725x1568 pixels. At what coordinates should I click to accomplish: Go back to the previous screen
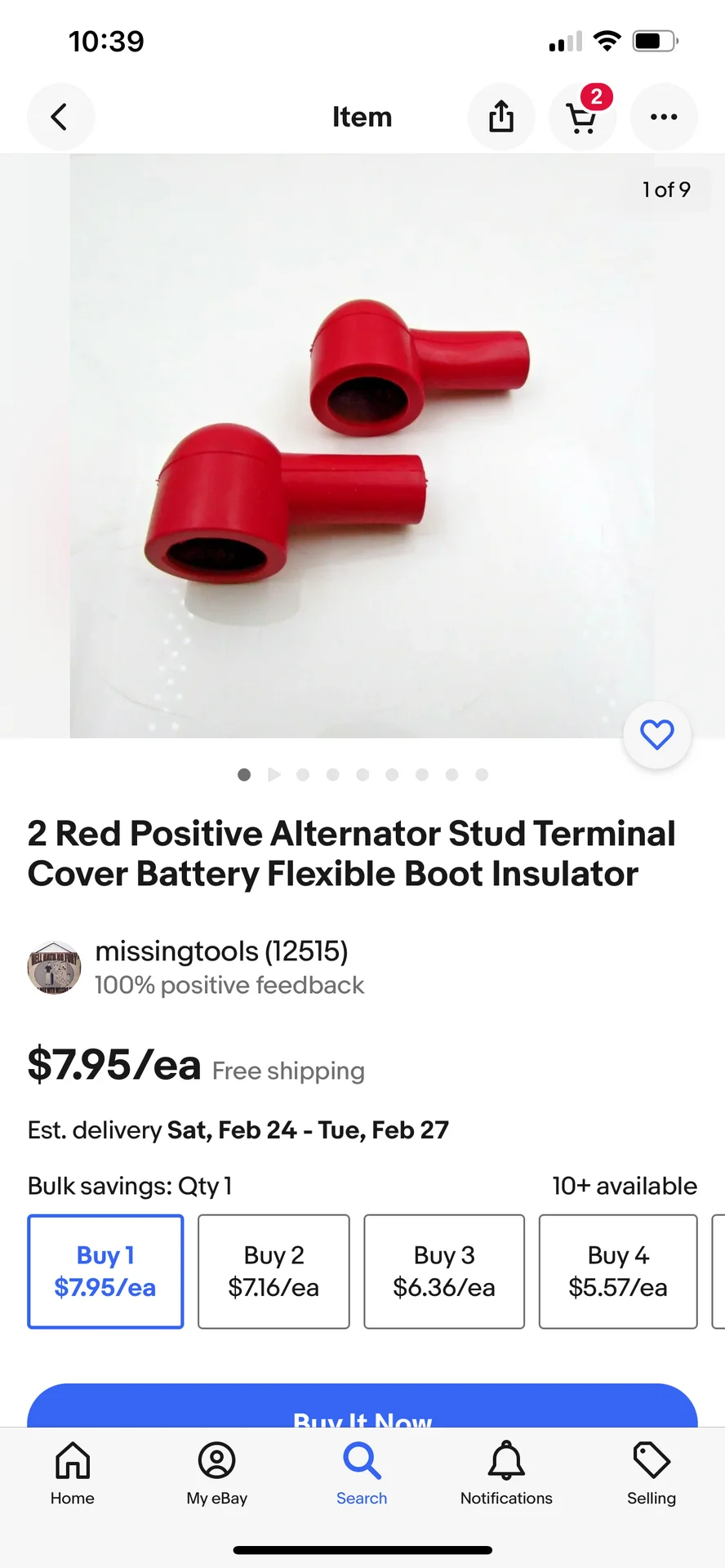pos(60,117)
